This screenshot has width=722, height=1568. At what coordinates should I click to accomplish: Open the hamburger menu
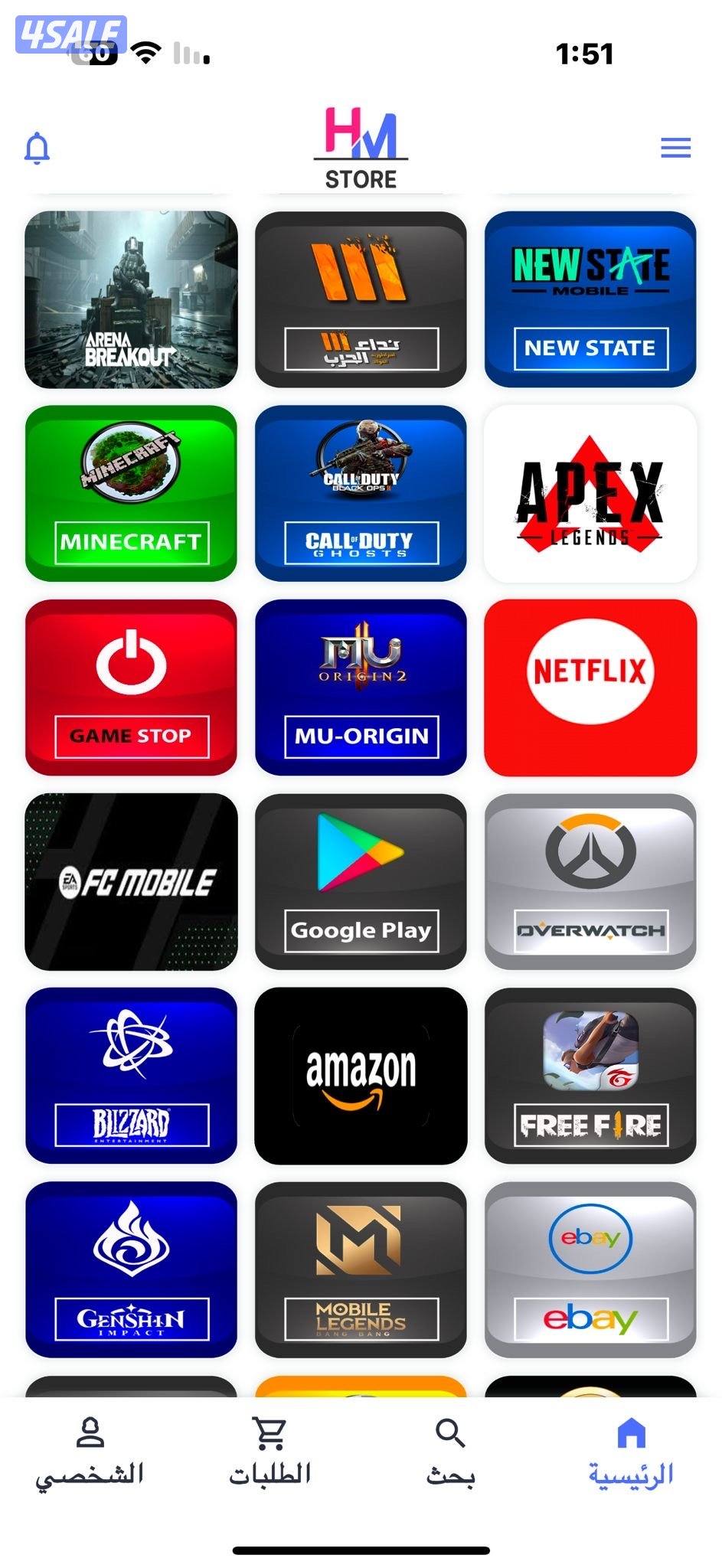click(675, 148)
